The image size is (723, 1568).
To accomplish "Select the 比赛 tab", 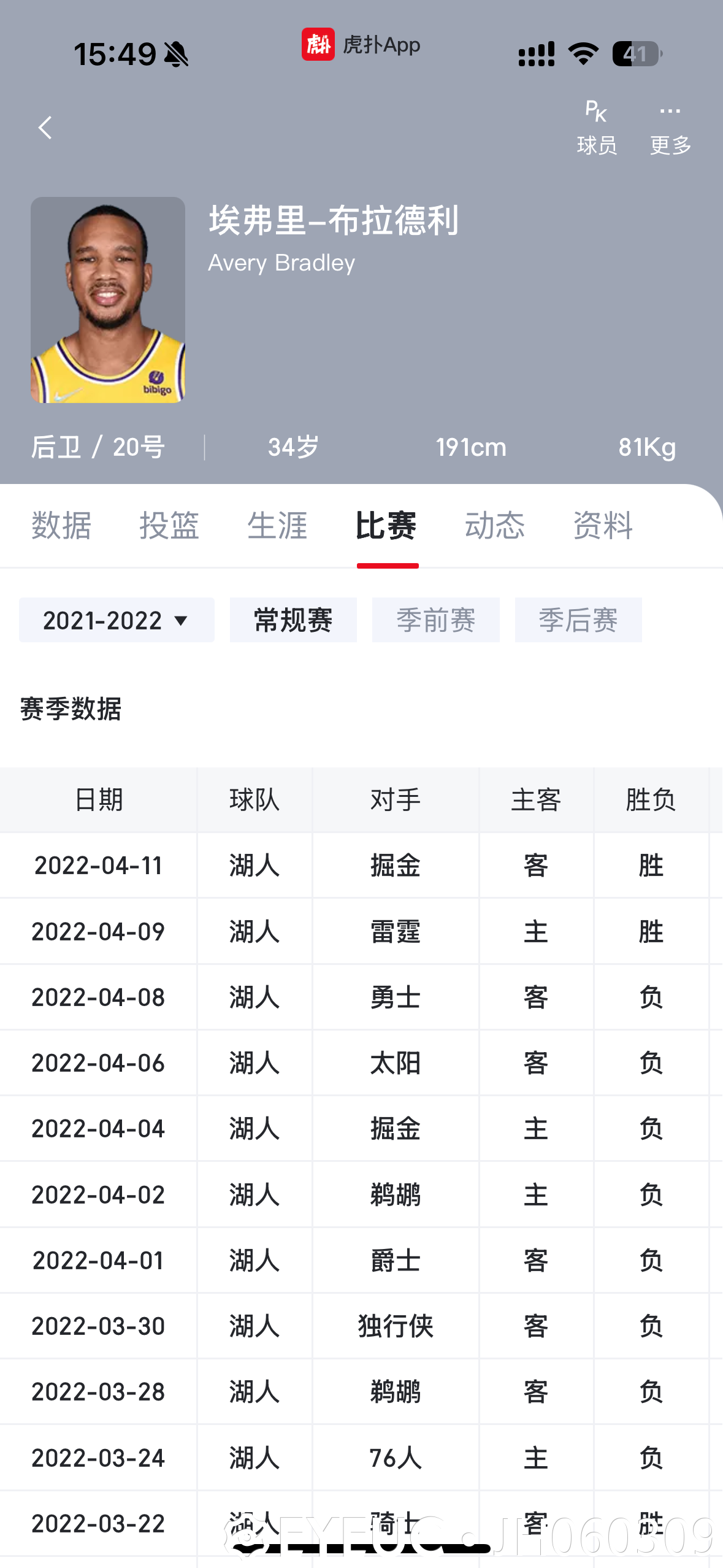I will [x=386, y=526].
